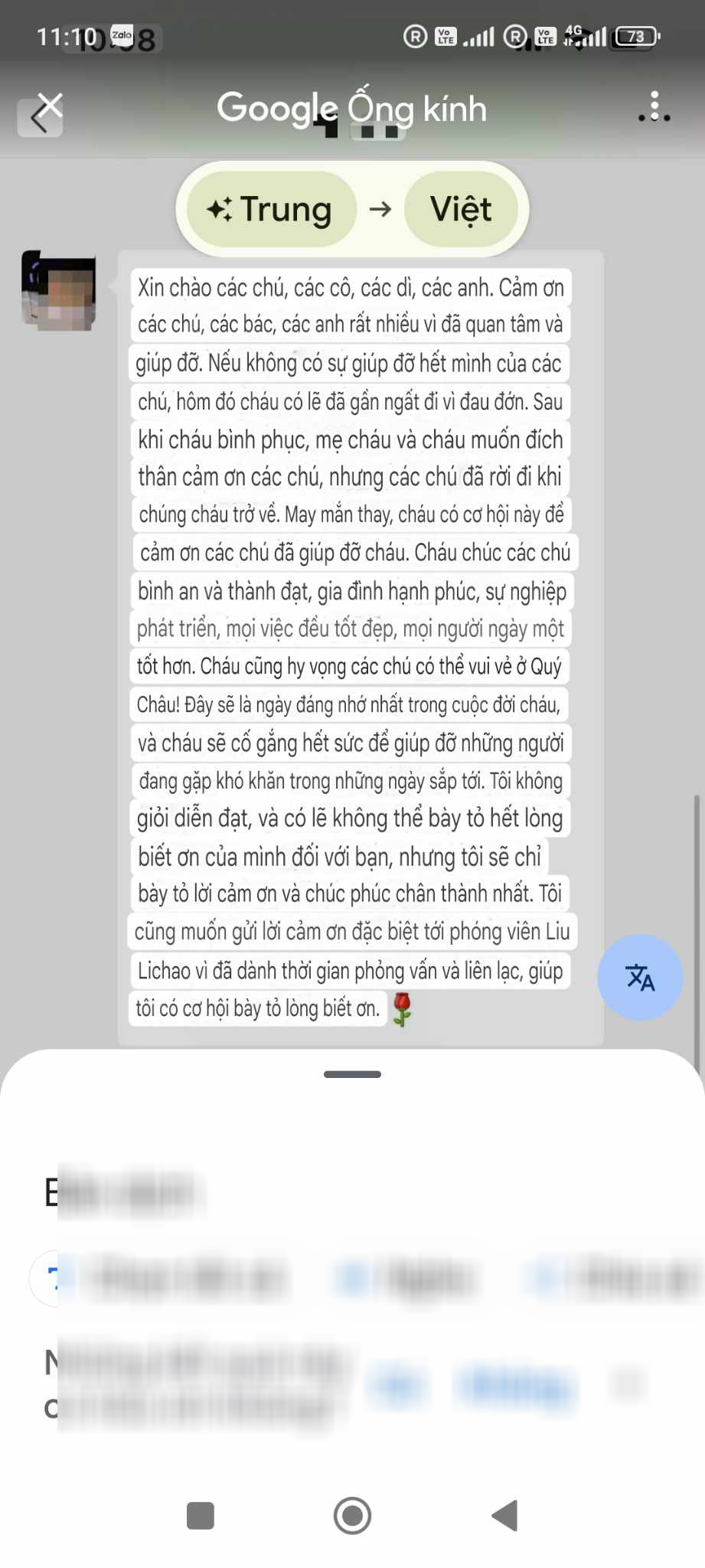Go to the system home screen
Screen dimensions: 705x1568
tap(352, 1515)
